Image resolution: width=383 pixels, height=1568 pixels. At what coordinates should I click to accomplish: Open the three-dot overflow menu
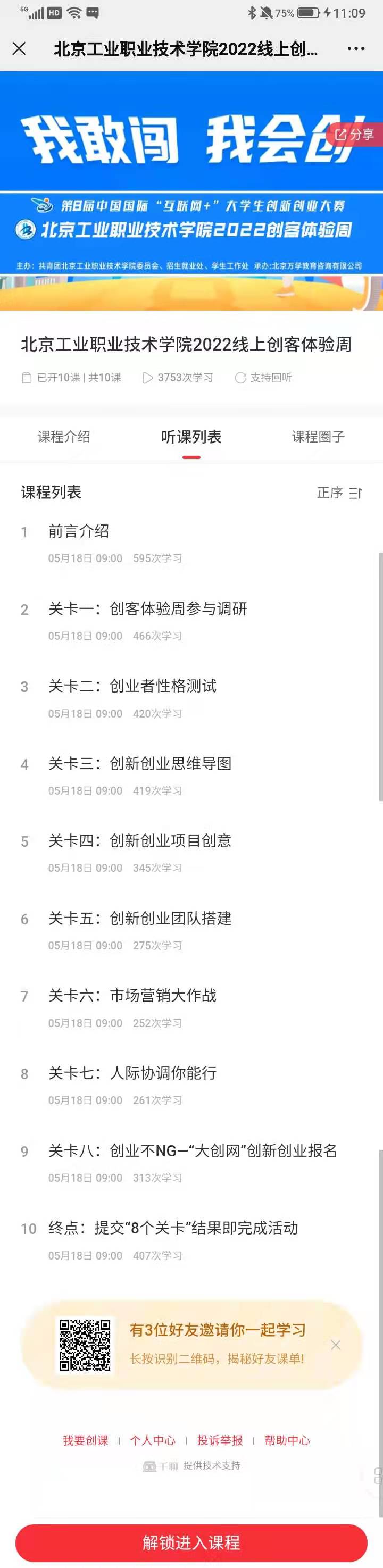pos(355,49)
